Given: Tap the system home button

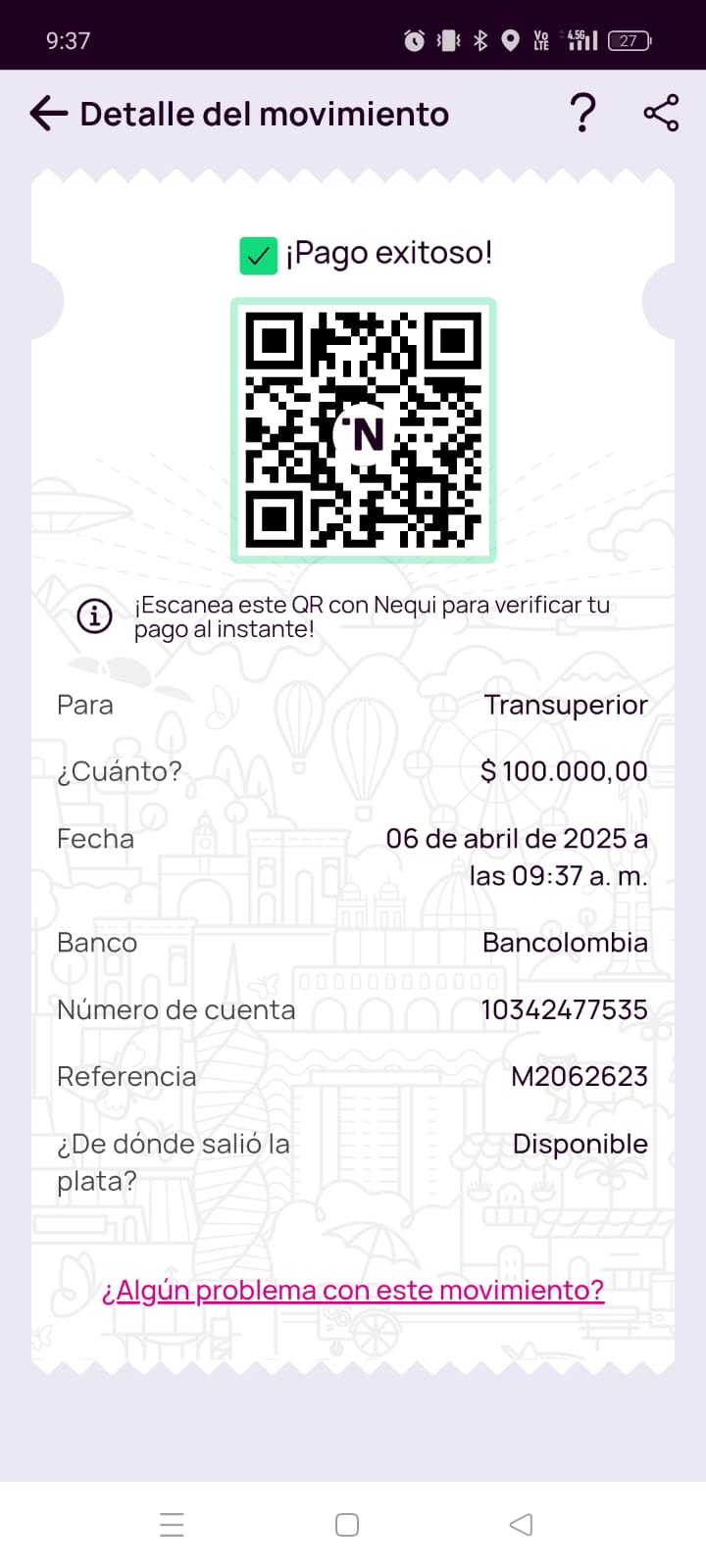Looking at the screenshot, I should pyautogui.click(x=347, y=1525).
